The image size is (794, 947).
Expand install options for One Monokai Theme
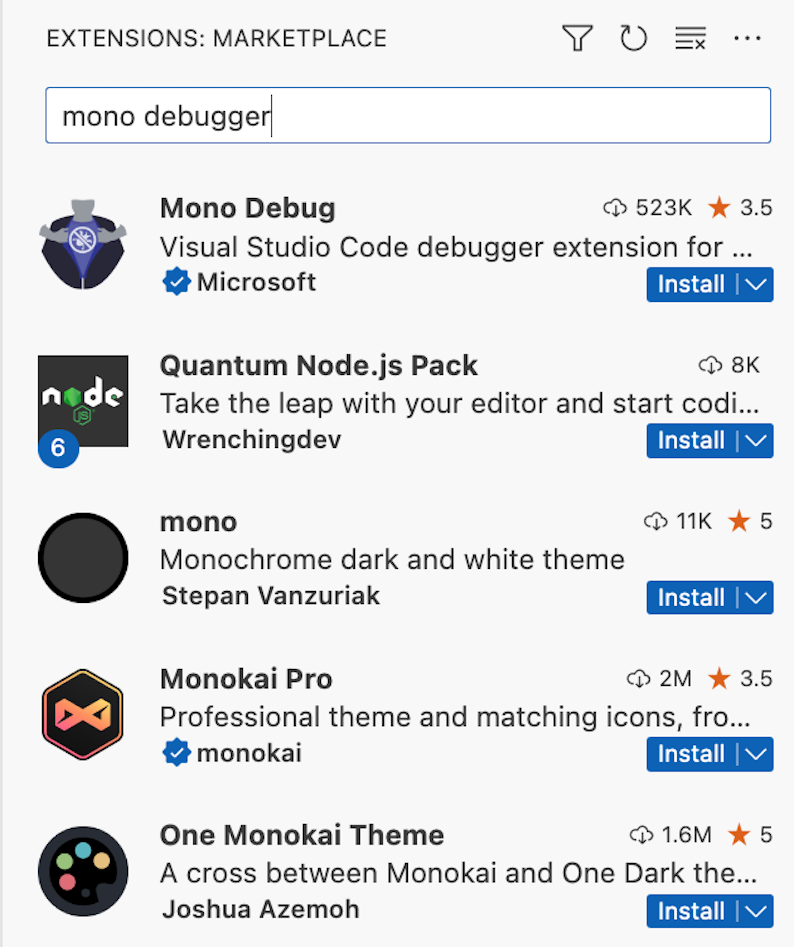pos(757,911)
